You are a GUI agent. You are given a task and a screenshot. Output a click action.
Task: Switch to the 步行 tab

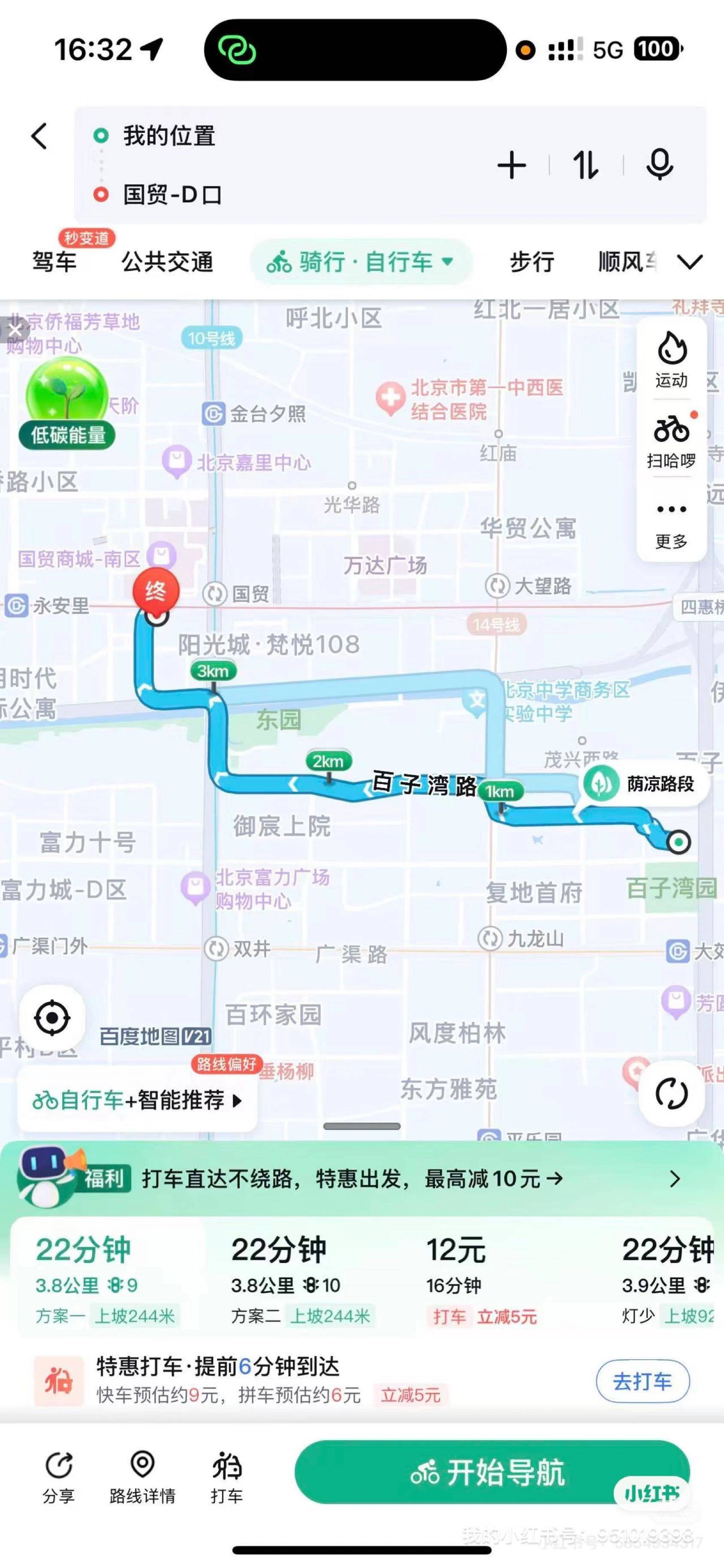(531, 262)
